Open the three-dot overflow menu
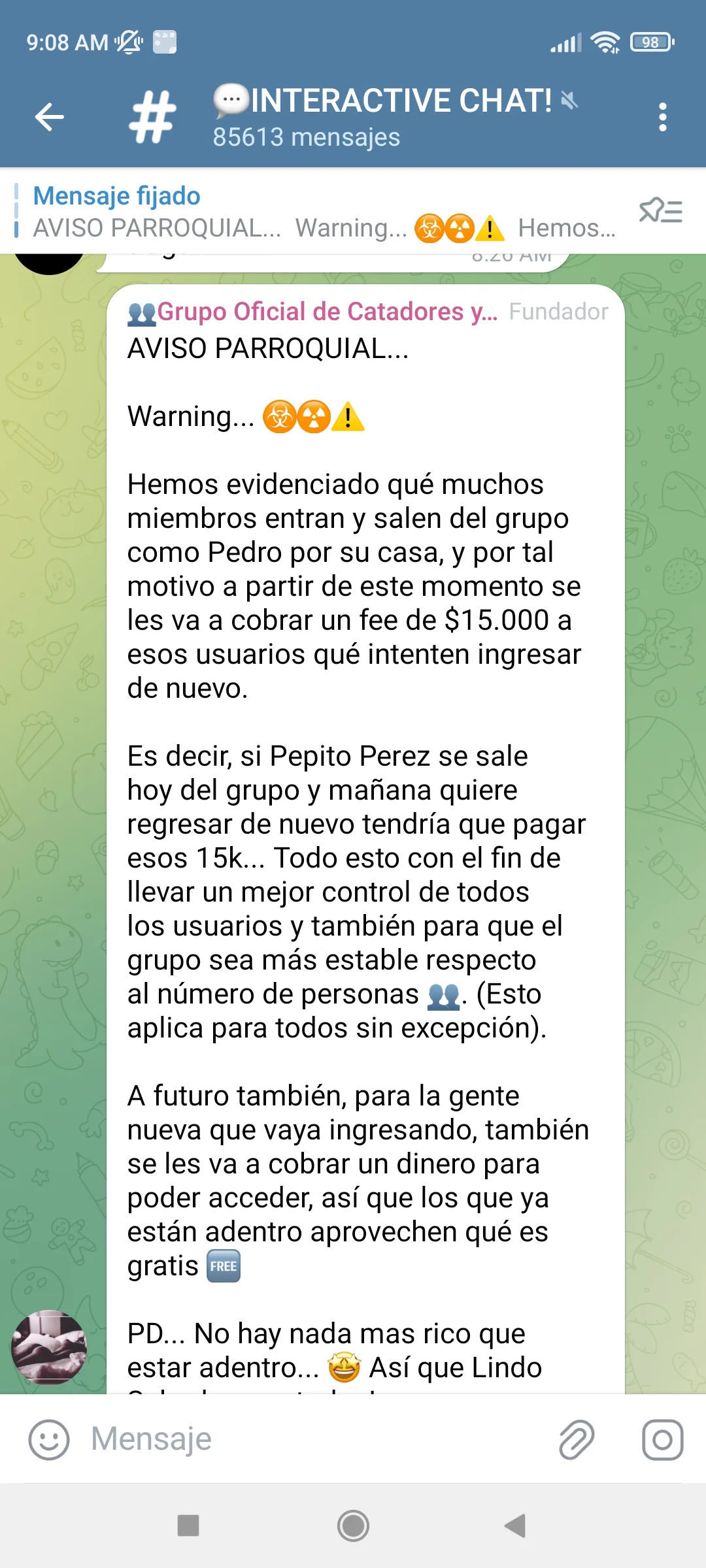 662,118
